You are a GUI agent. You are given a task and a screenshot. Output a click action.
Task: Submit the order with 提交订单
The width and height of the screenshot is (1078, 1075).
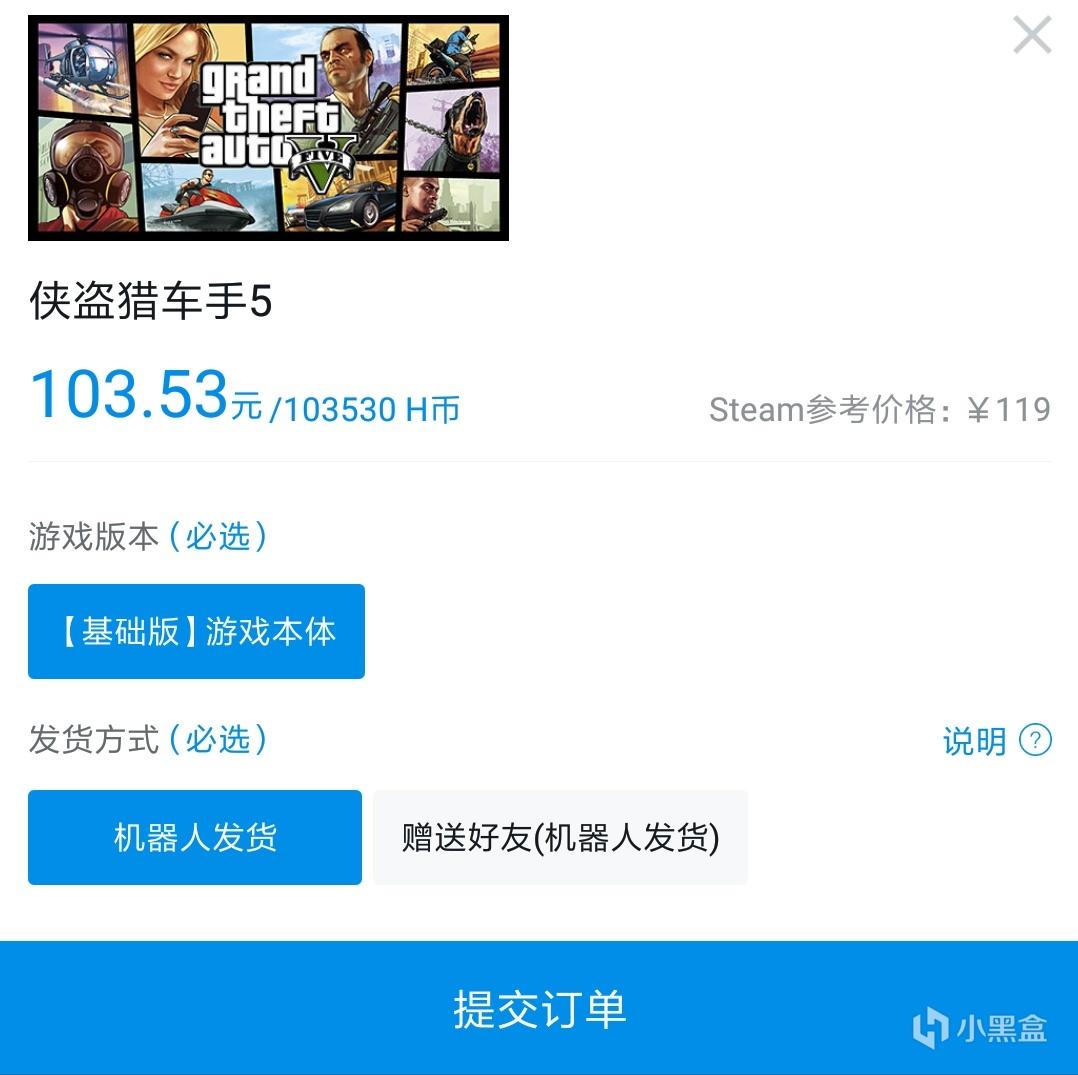[x=539, y=1008]
